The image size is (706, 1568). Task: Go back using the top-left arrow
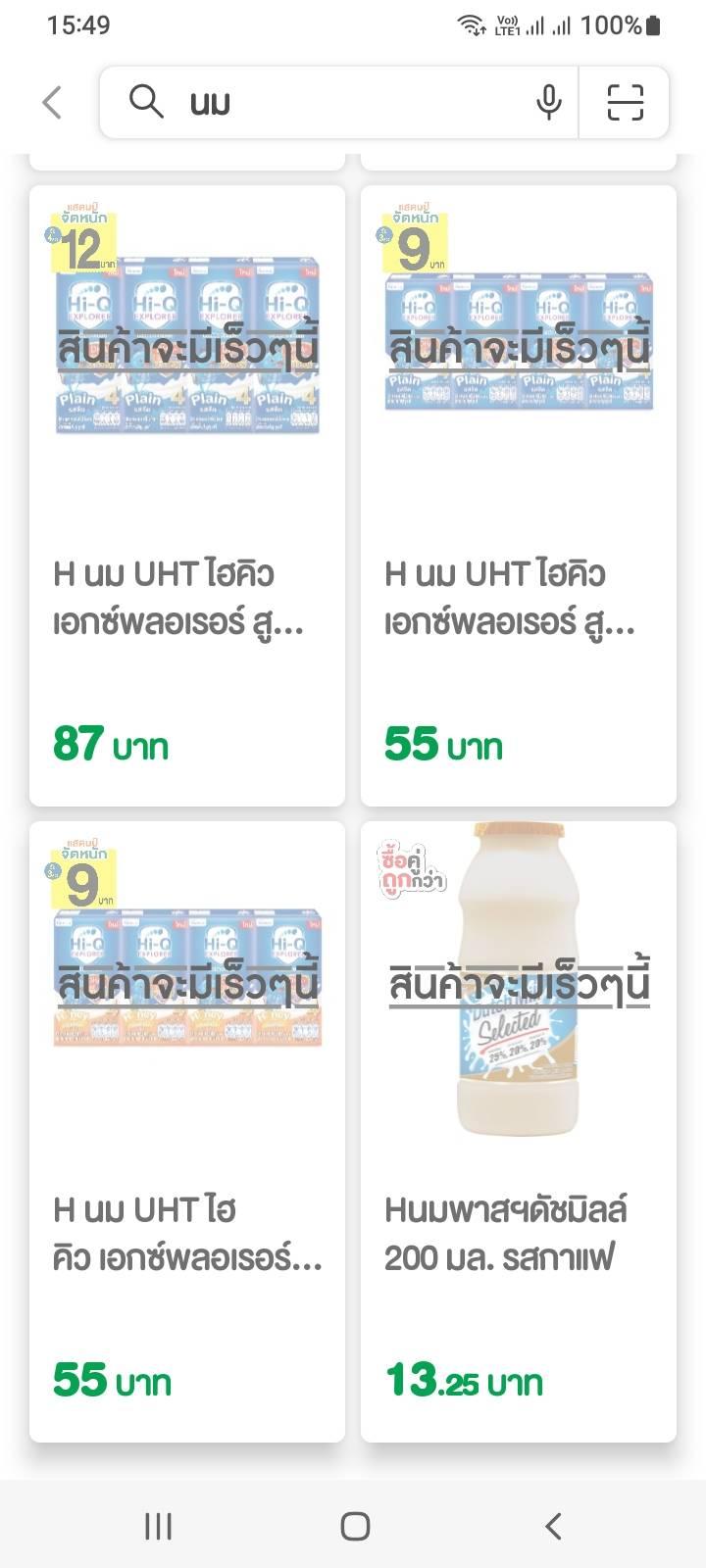tap(53, 102)
